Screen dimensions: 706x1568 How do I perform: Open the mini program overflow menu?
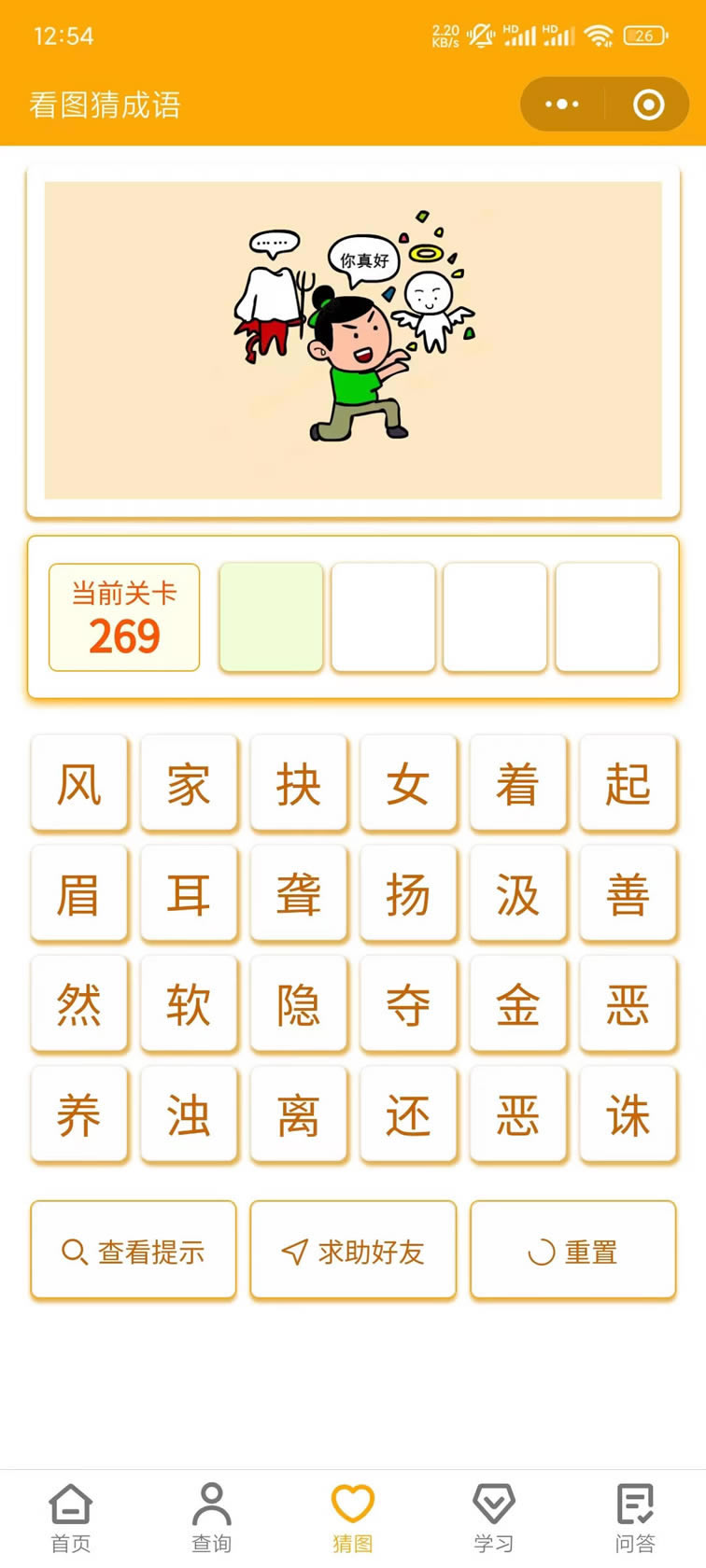[561, 105]
